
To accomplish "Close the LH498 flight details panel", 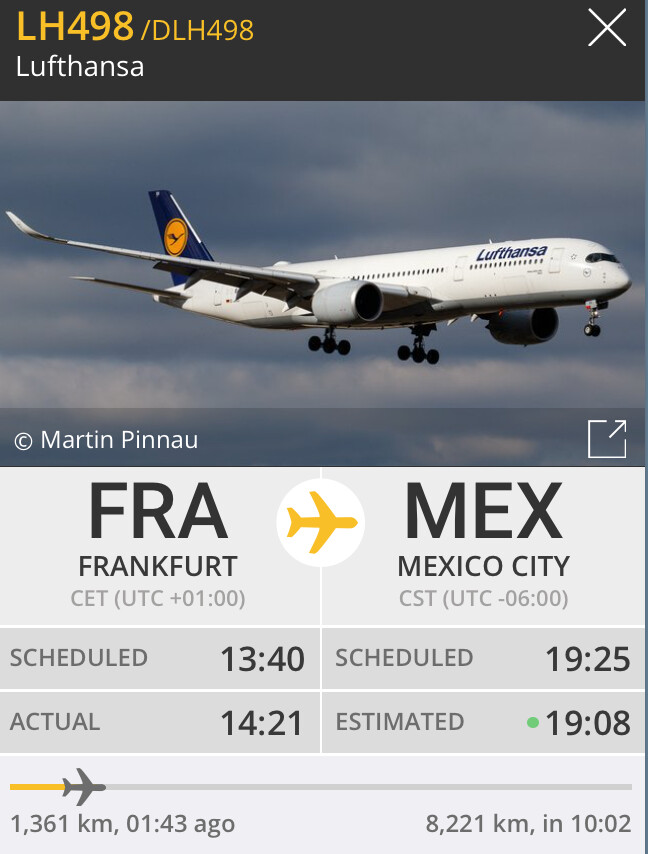I will 607,28.
